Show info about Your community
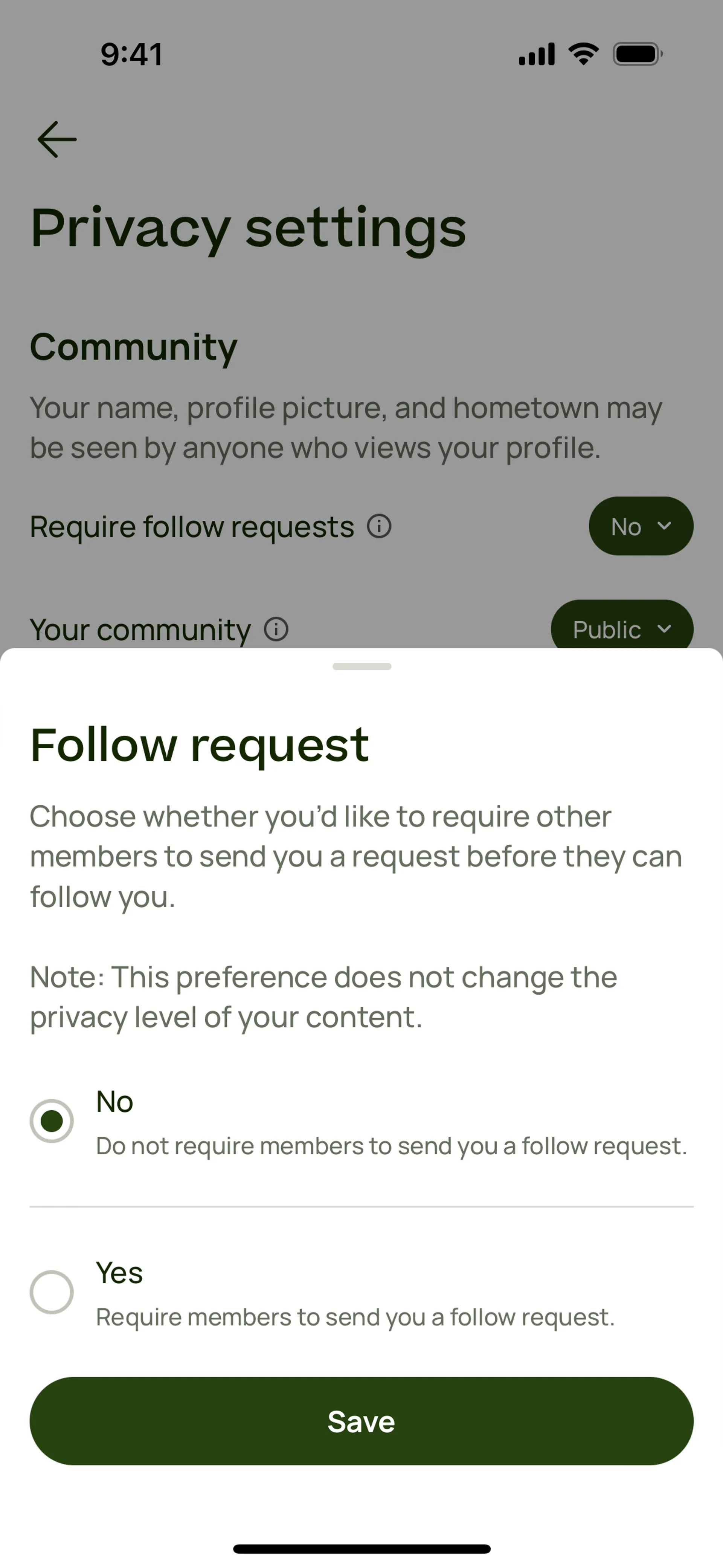723x1568 pixels. (x=276, y=629)
